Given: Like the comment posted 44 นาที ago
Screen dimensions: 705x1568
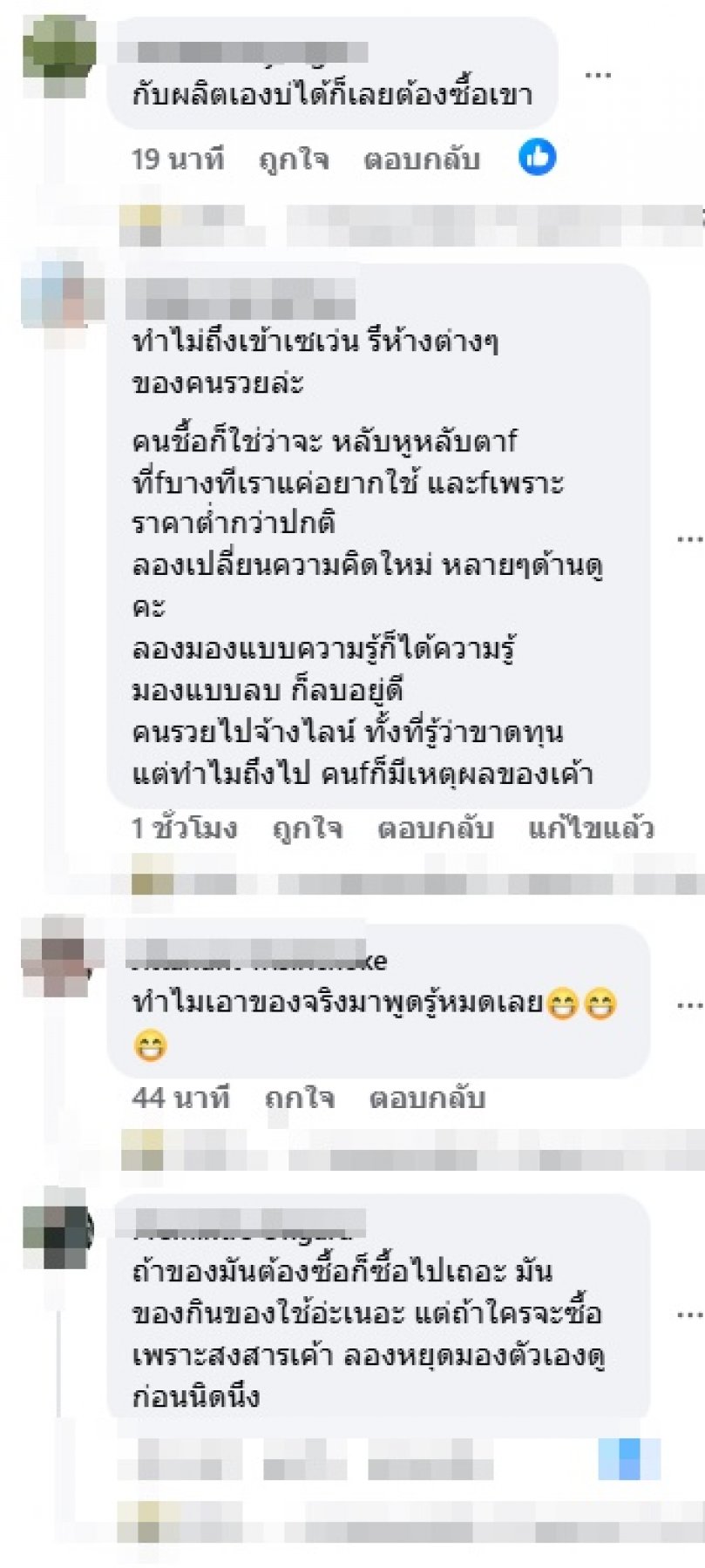Looking at the screenshot, I should (299, 1098).
